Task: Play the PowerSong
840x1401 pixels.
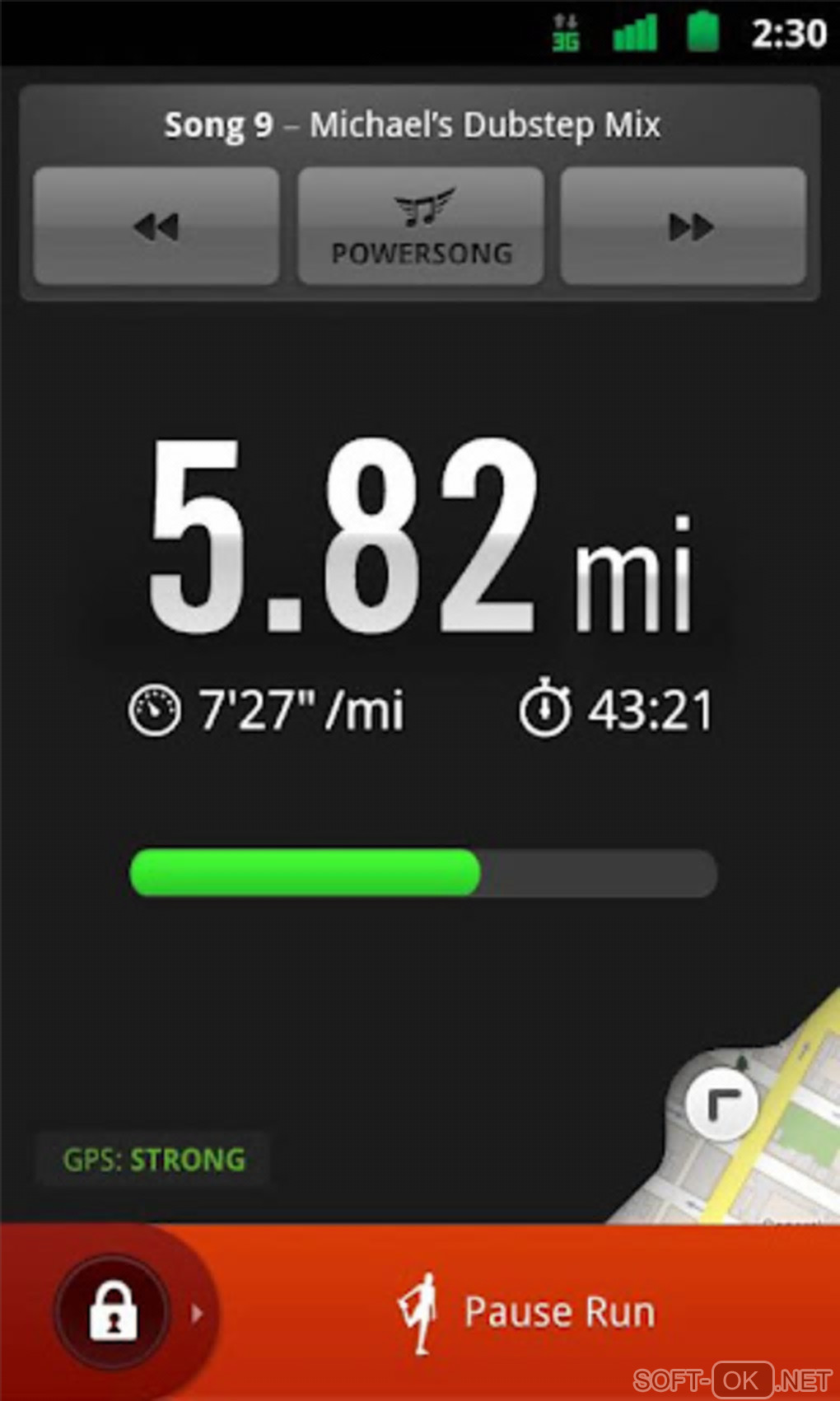Action: coord(421,226)
